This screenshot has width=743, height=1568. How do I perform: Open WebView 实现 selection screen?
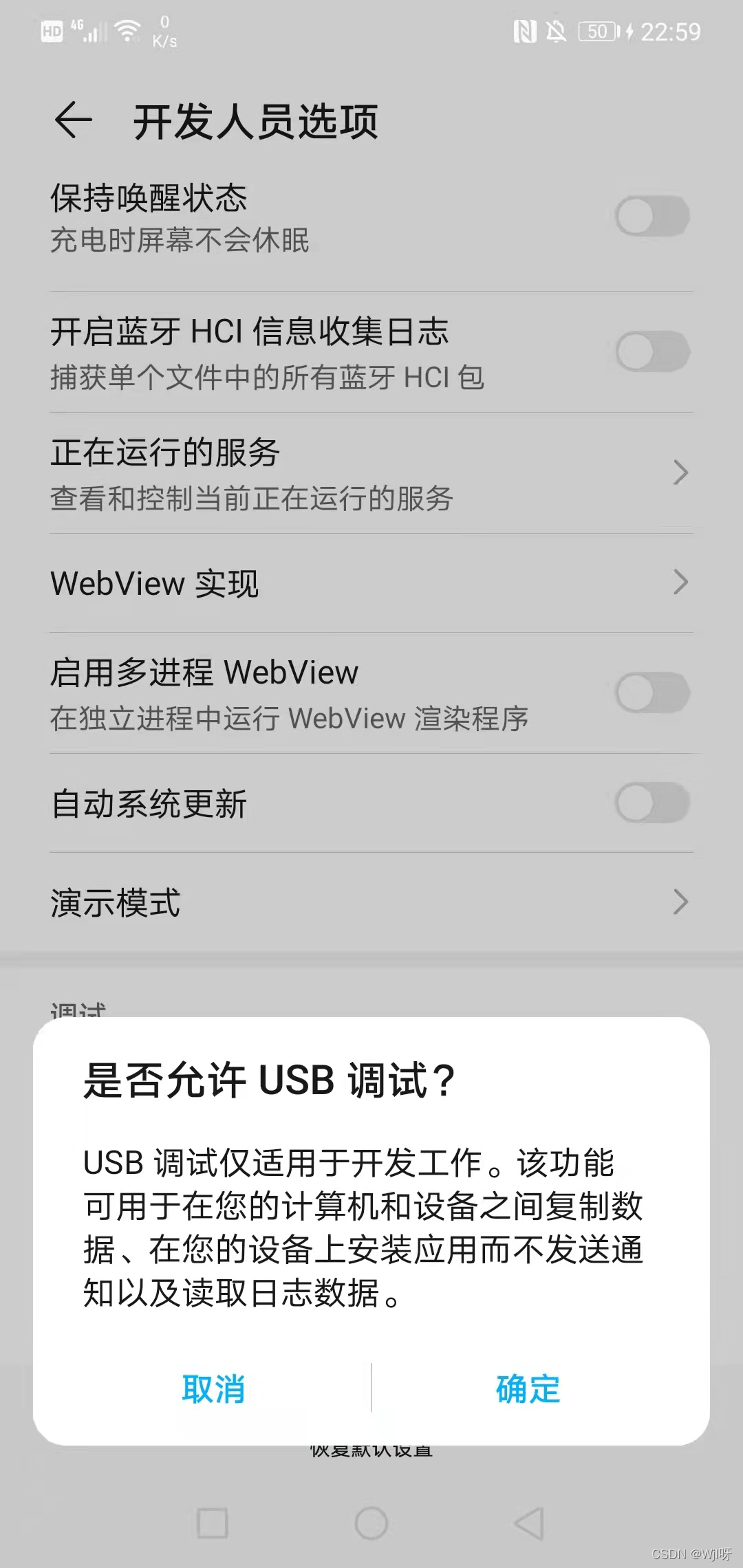coord(680,583)
